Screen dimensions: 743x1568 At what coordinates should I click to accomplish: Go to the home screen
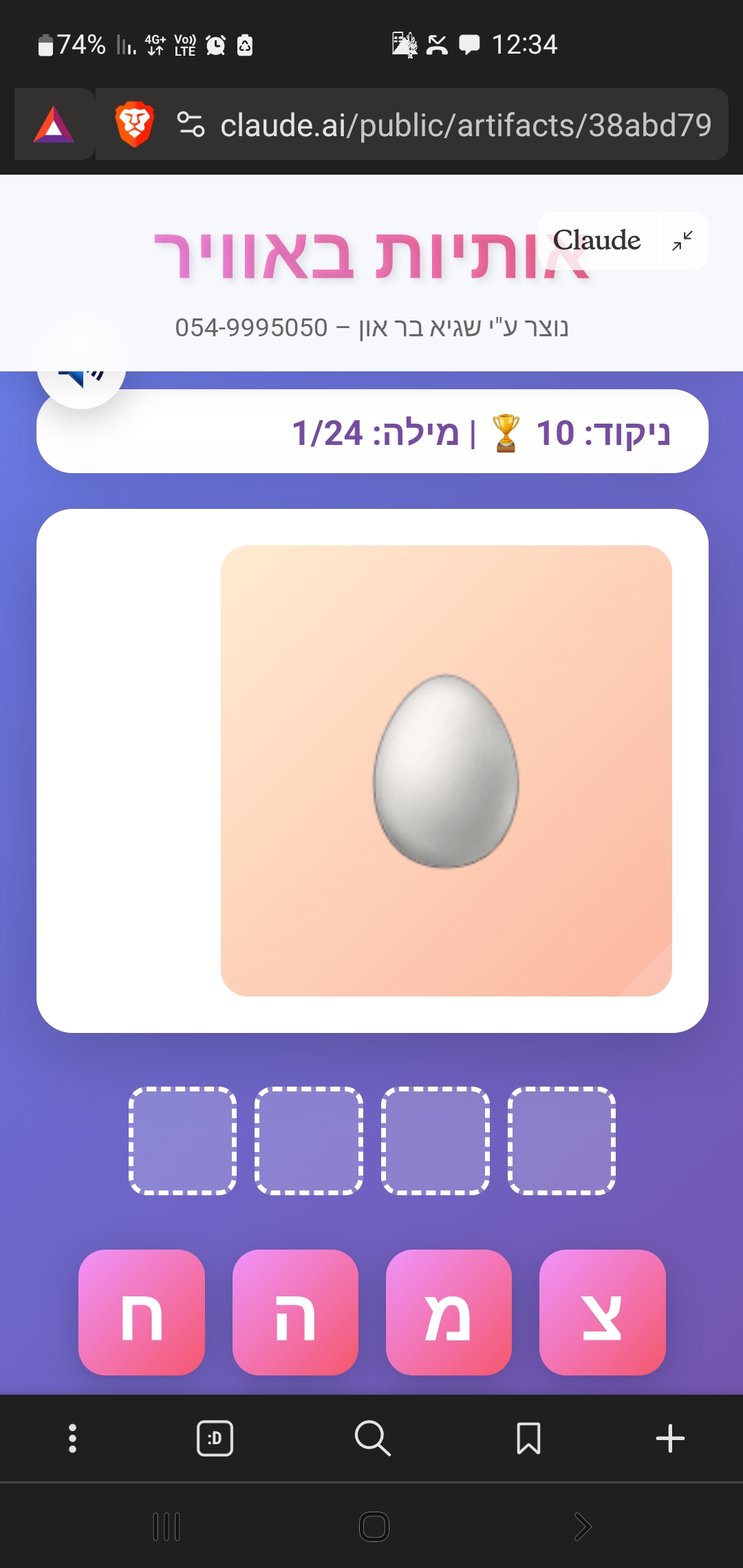point(374,1527)
